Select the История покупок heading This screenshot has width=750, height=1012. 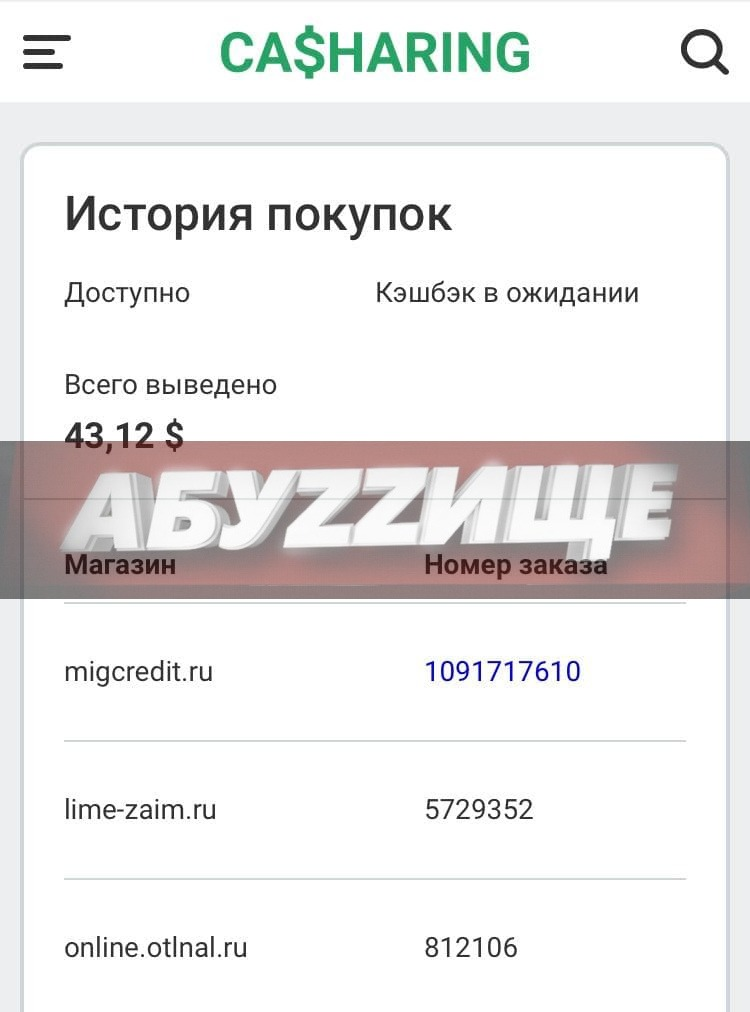[x=258, y=213]
